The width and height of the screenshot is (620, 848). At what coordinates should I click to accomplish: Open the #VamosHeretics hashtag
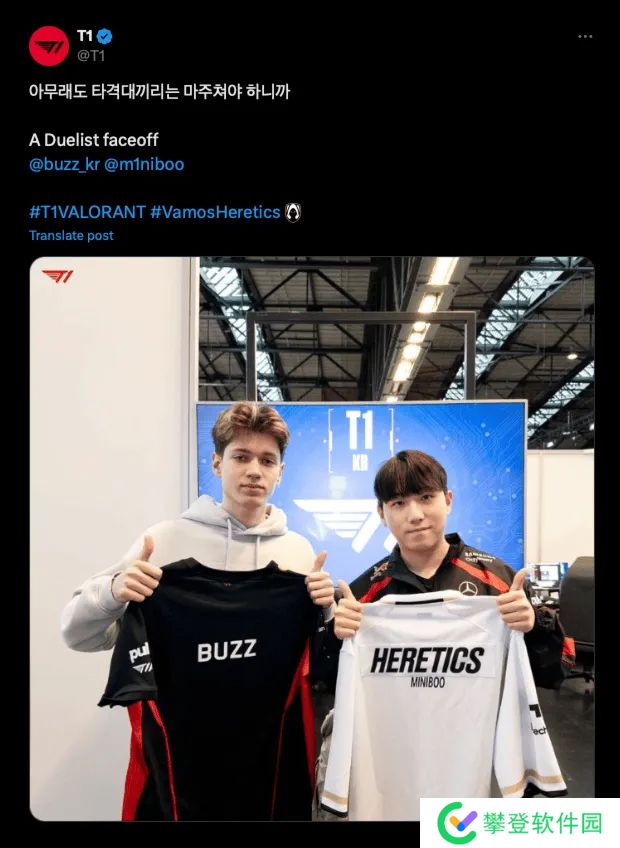[x=215, y=212]
